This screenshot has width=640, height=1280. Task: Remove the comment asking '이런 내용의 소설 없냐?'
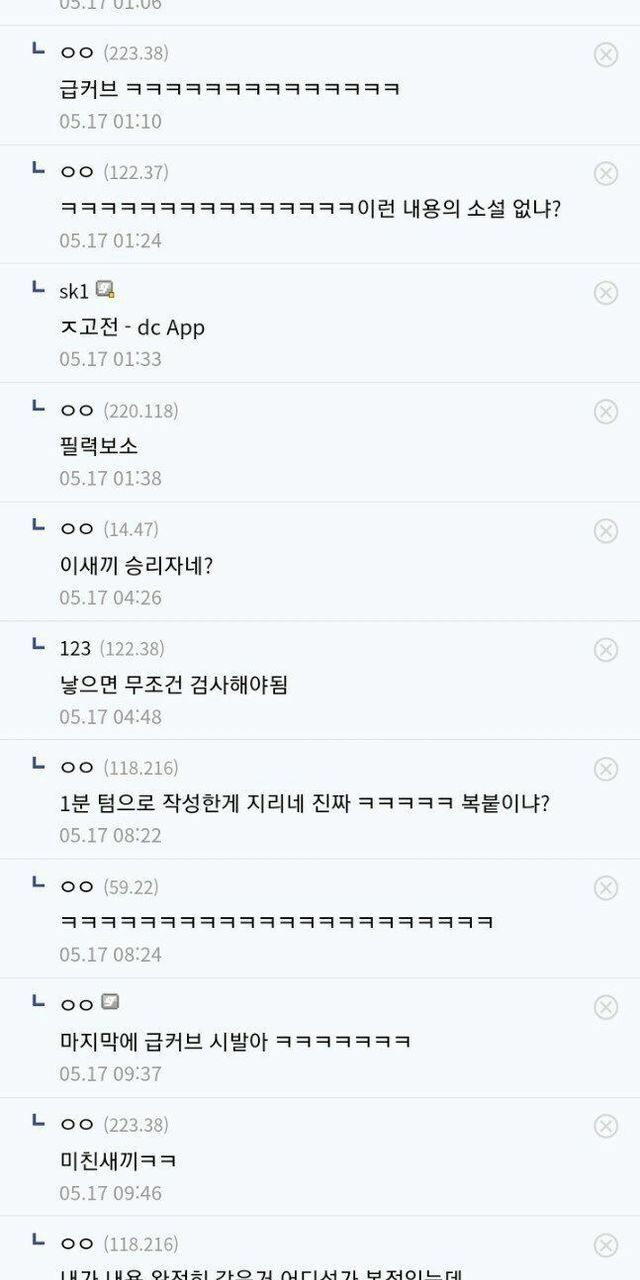click(606, 173)
